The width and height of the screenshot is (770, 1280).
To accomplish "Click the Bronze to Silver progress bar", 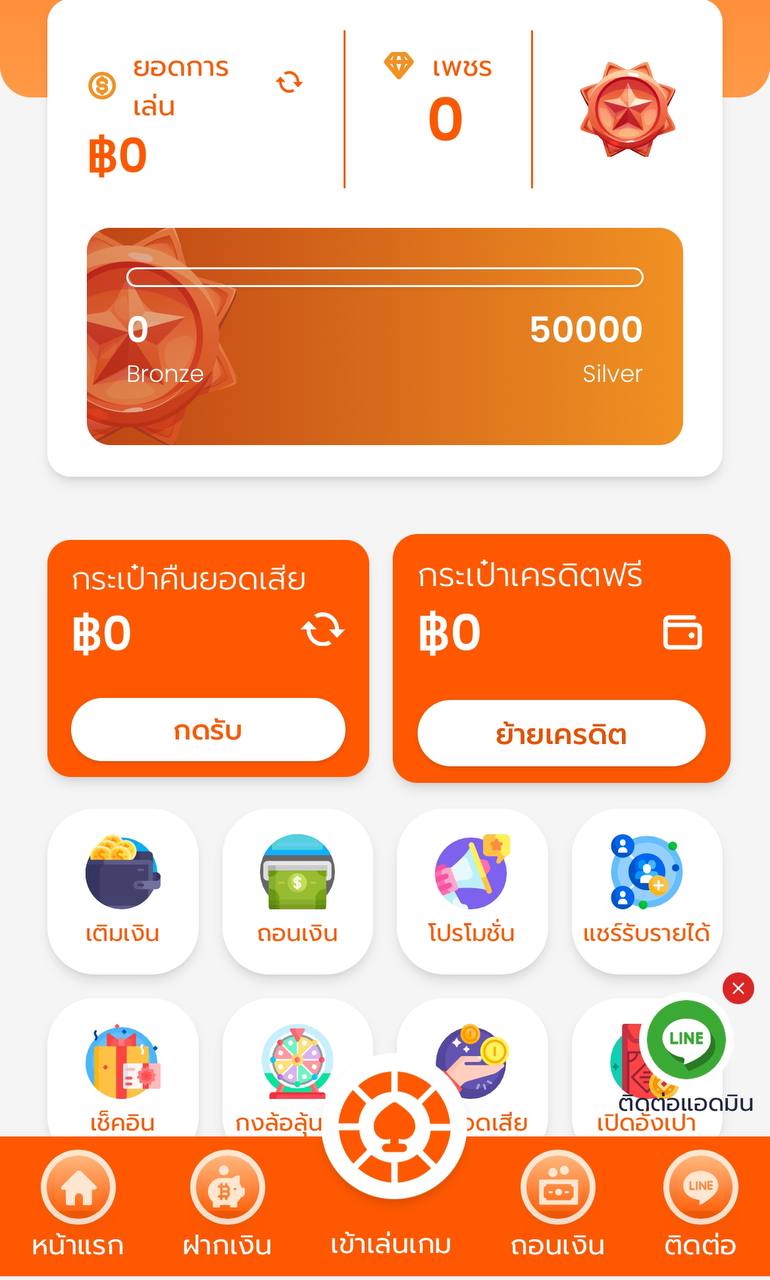I will click(384, 278).
